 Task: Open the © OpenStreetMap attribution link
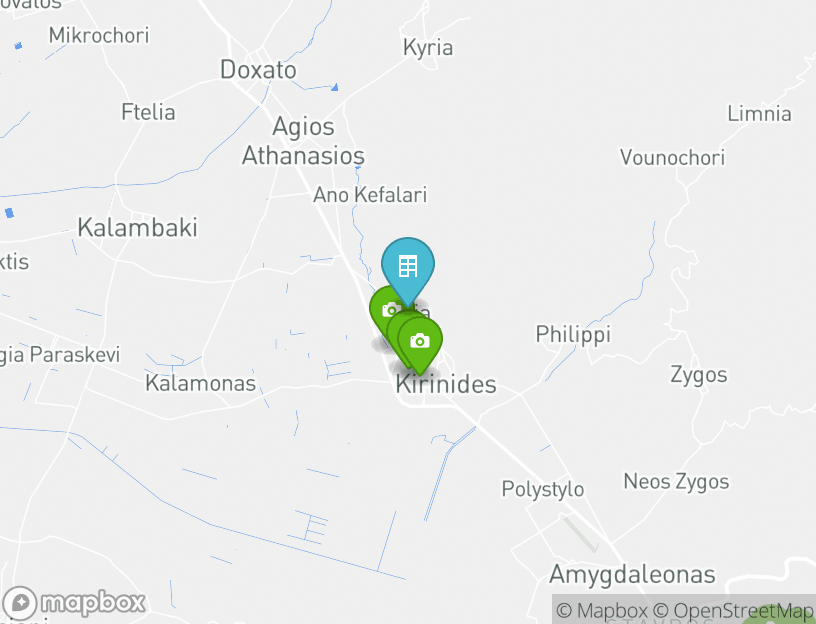pos(734,610)
